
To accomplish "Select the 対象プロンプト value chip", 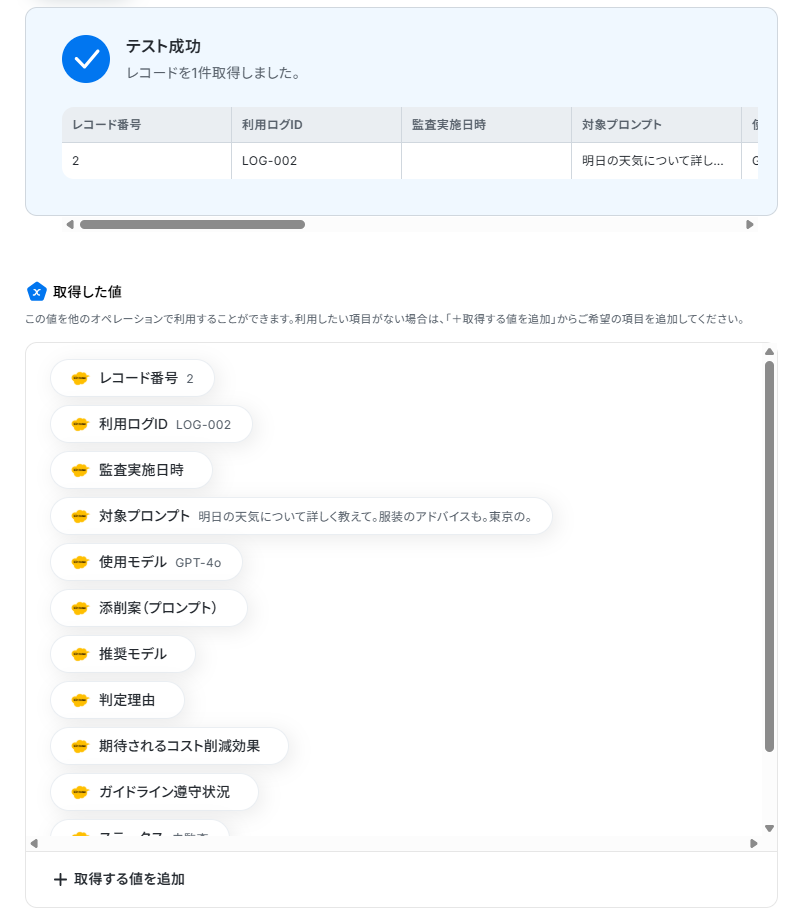I will coord(301,516).
